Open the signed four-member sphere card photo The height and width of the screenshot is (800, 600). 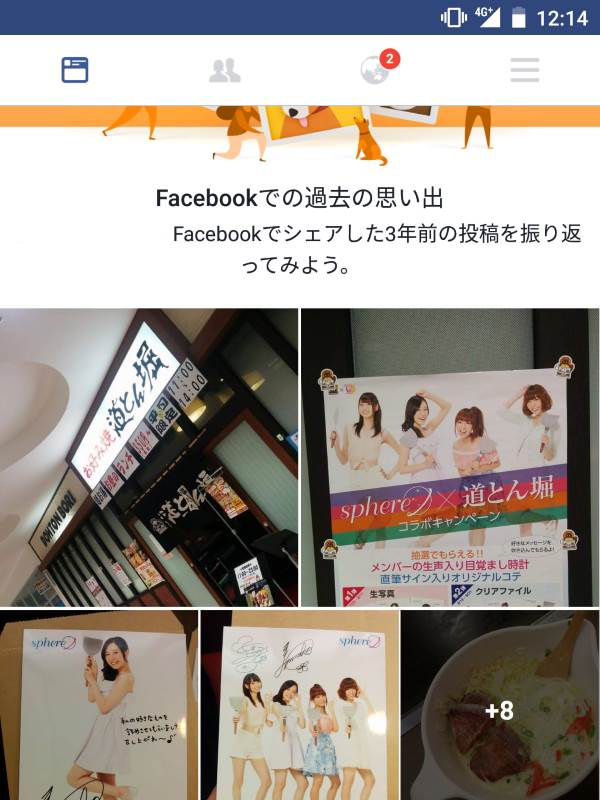pyautogui.click(x=299, y=705)
